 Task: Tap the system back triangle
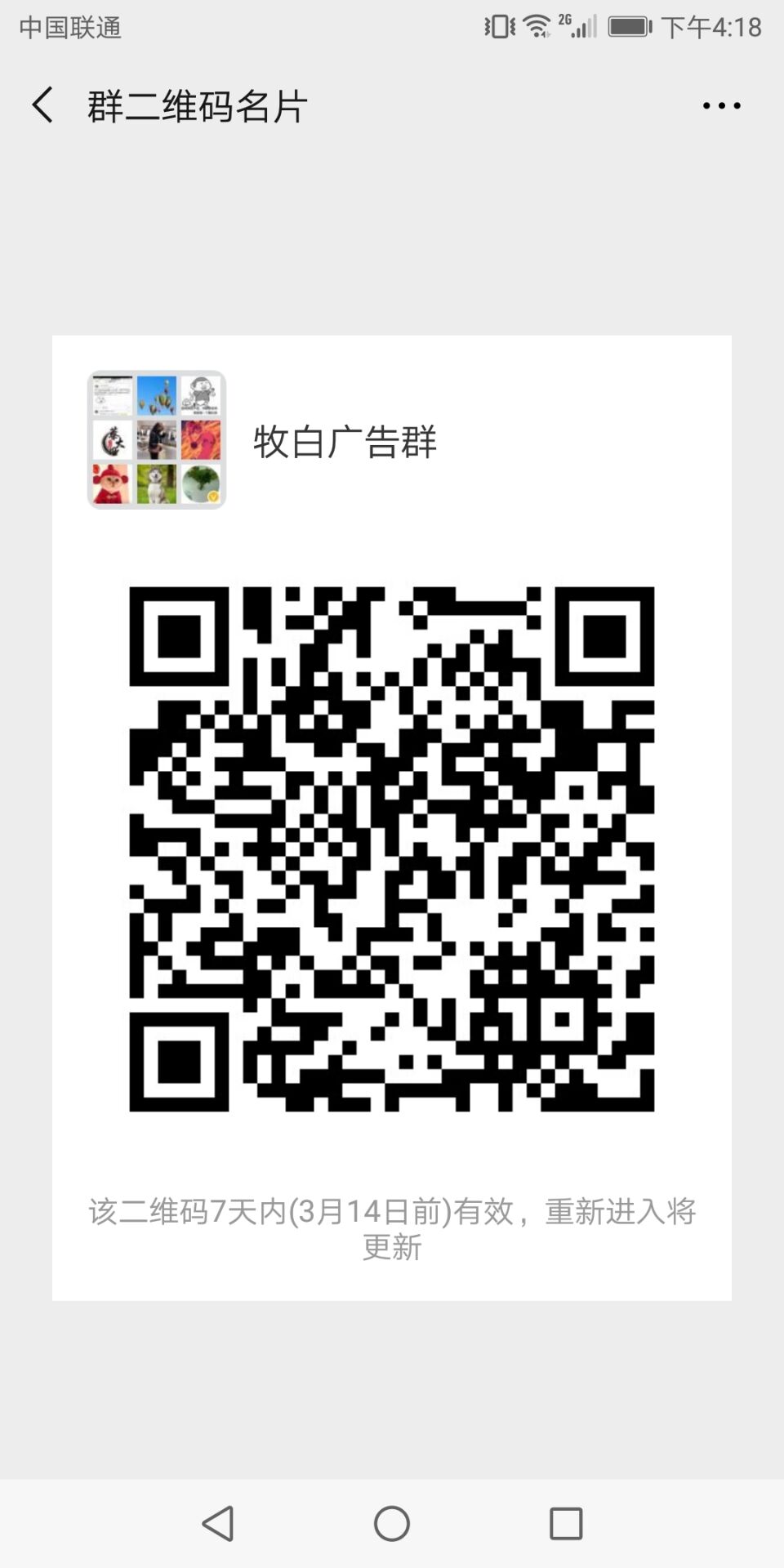pos(218,1523)
